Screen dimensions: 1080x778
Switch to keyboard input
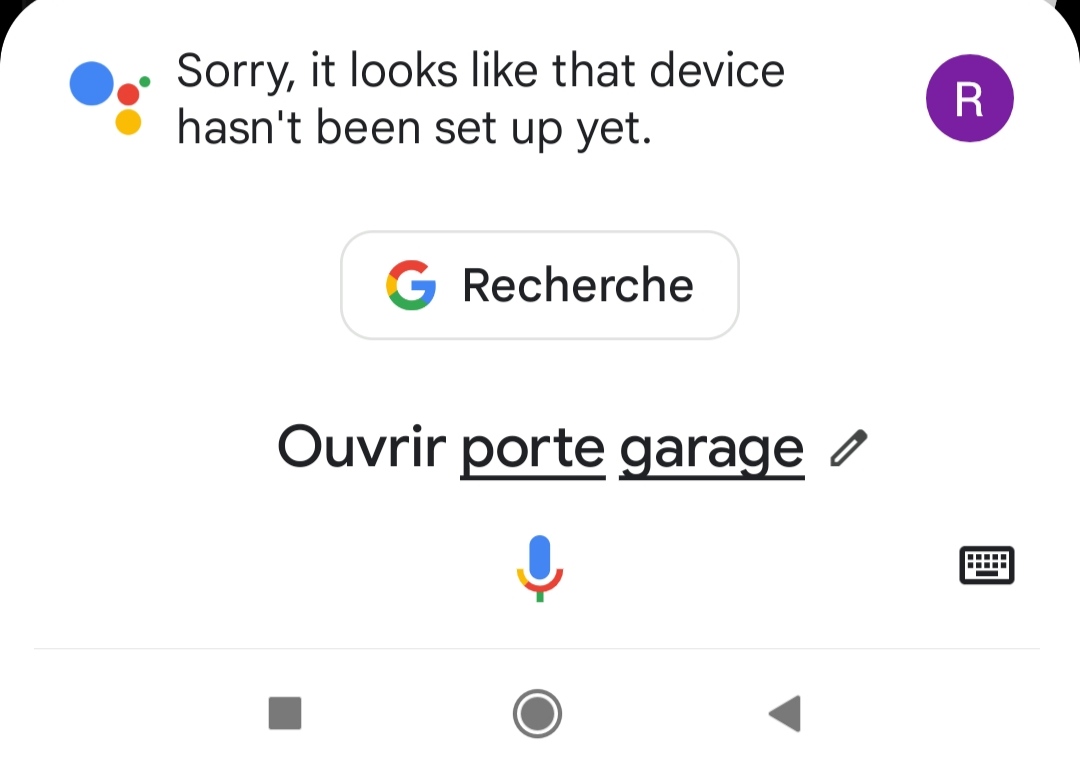pos(986,566)
